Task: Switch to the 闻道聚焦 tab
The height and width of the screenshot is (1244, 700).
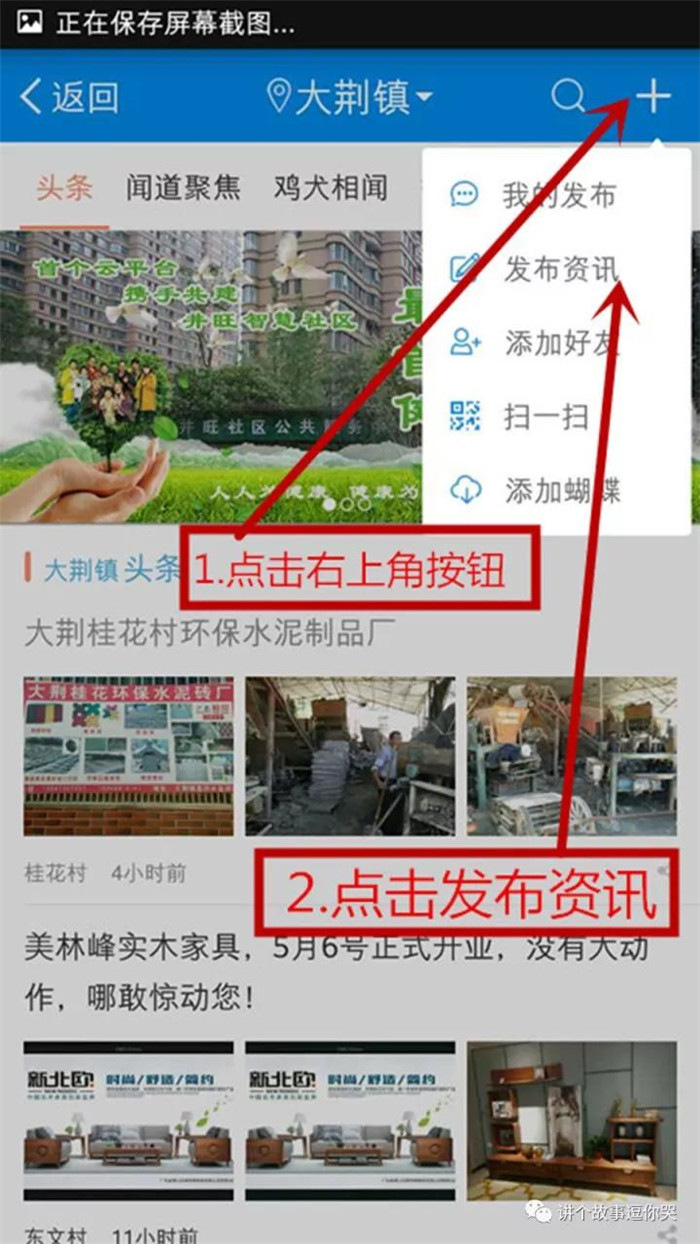Action: pyautogui.click(x=183, y=187)
